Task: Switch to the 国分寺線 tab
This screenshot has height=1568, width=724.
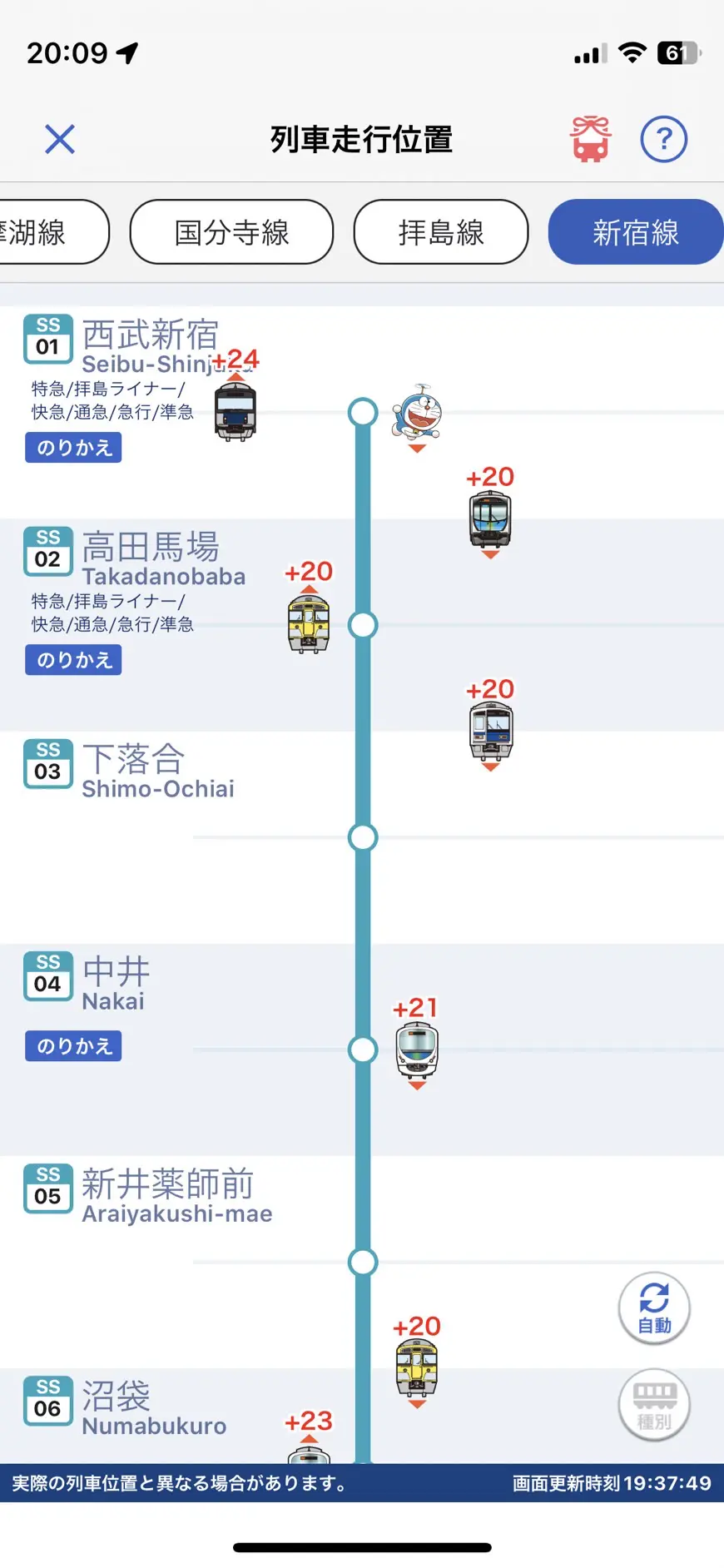Action: 231,232
